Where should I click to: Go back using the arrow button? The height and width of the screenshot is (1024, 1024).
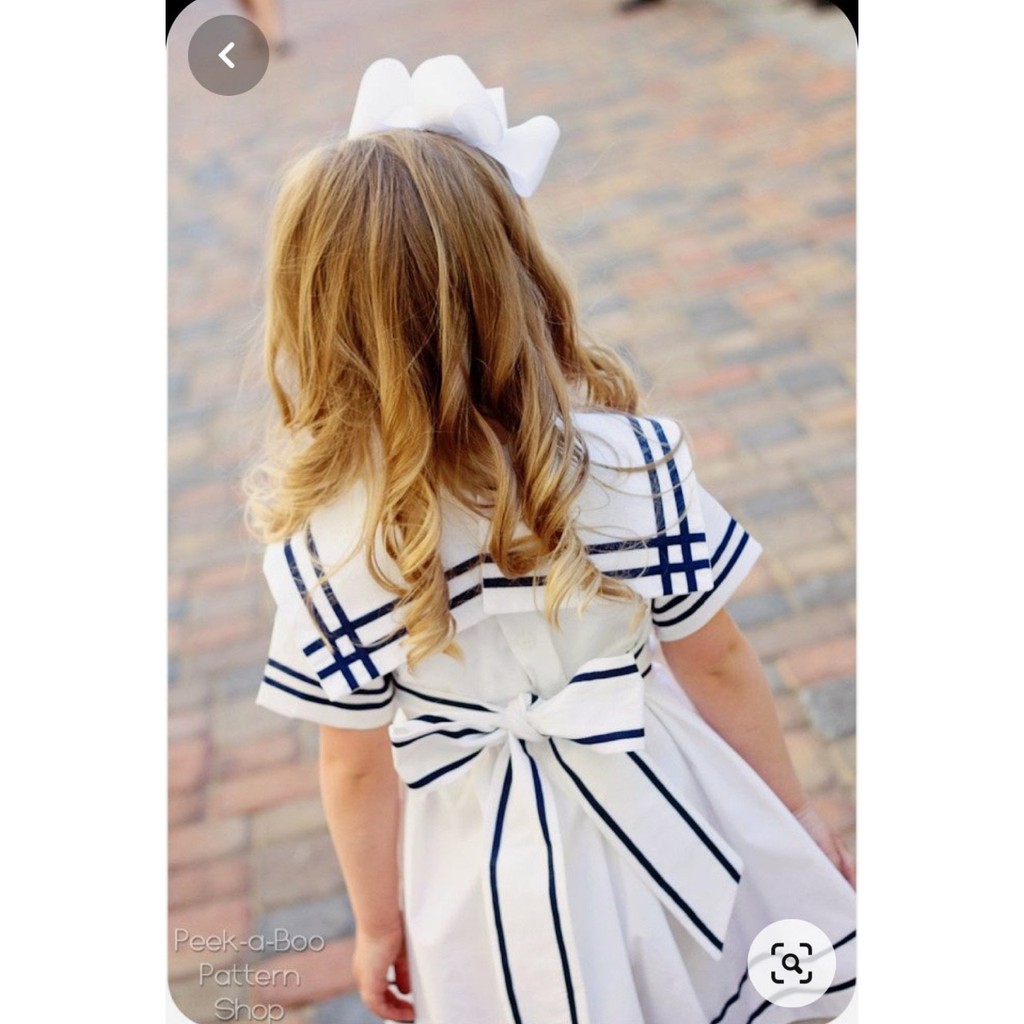(228, 55)
